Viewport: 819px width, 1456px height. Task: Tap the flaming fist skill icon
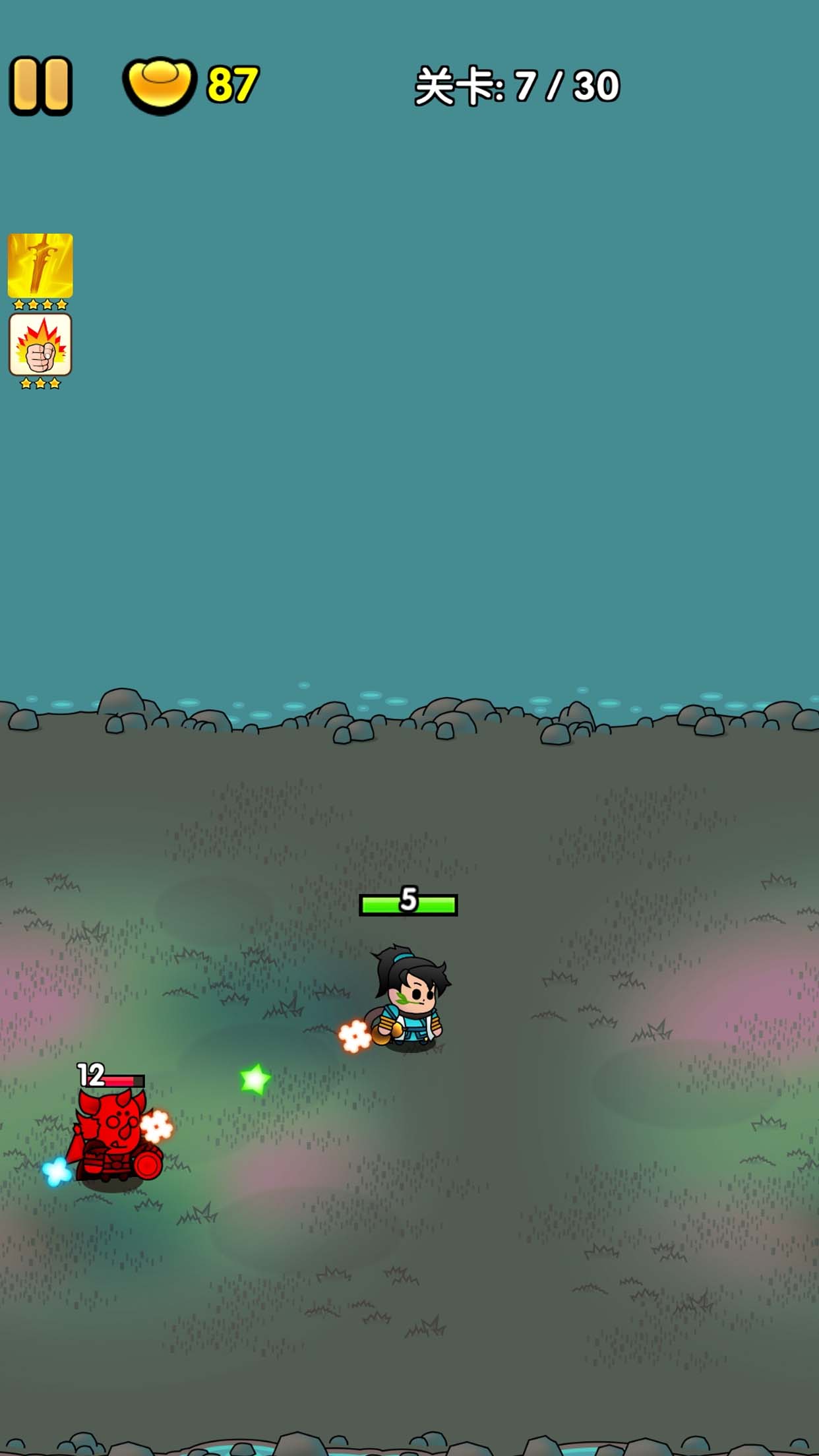[x=40, y=345]
